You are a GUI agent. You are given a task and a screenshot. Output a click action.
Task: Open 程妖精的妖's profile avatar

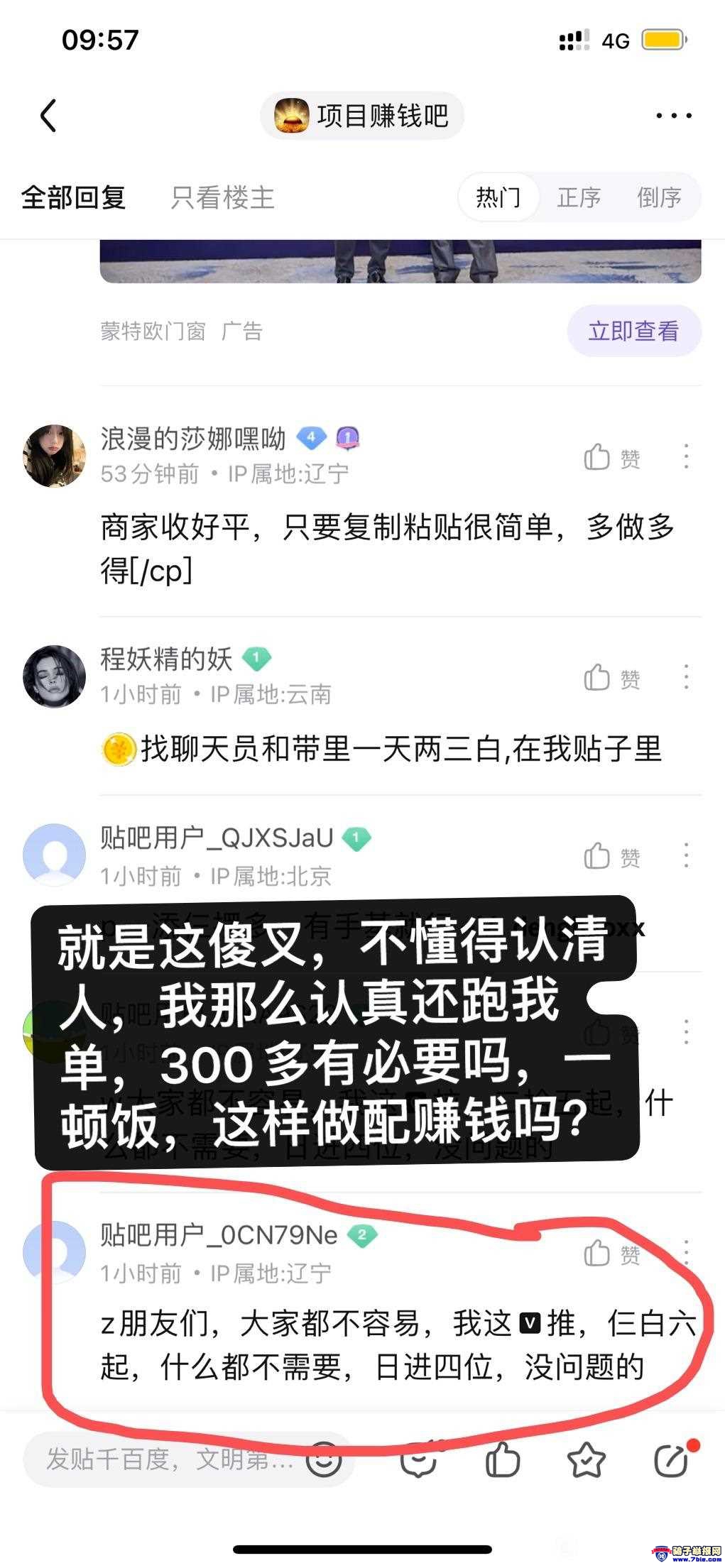(54, 676)
